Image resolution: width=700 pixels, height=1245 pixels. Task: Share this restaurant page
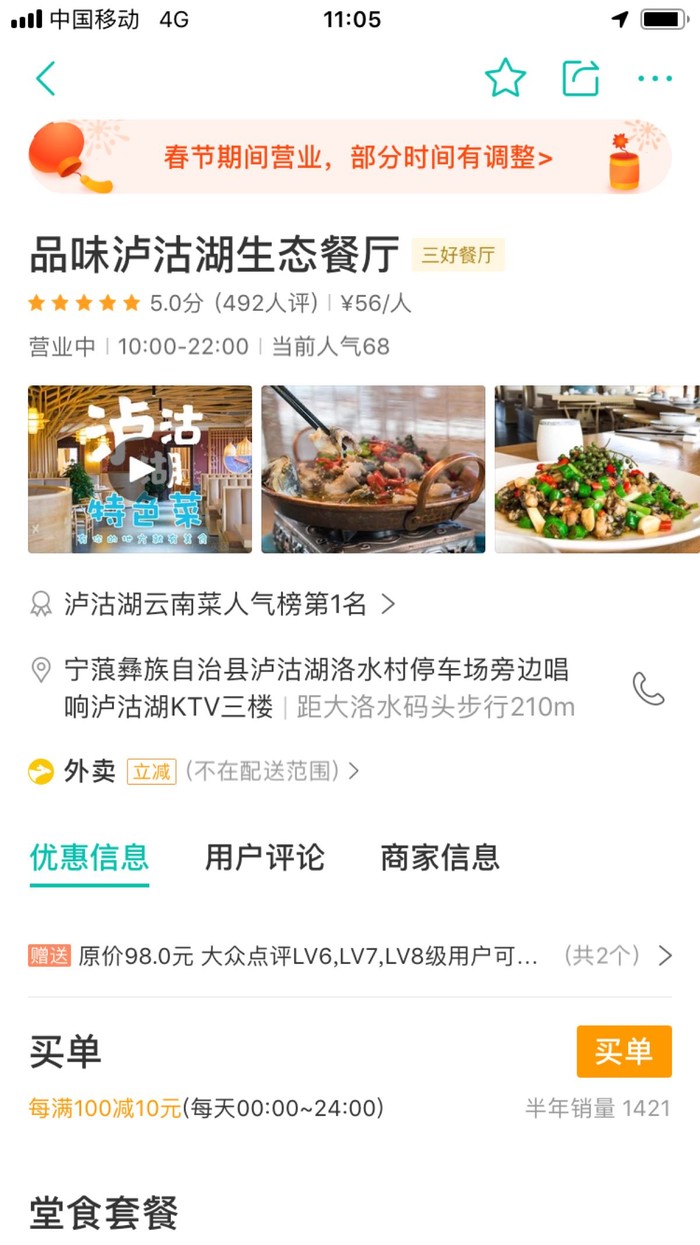(581, 78)
